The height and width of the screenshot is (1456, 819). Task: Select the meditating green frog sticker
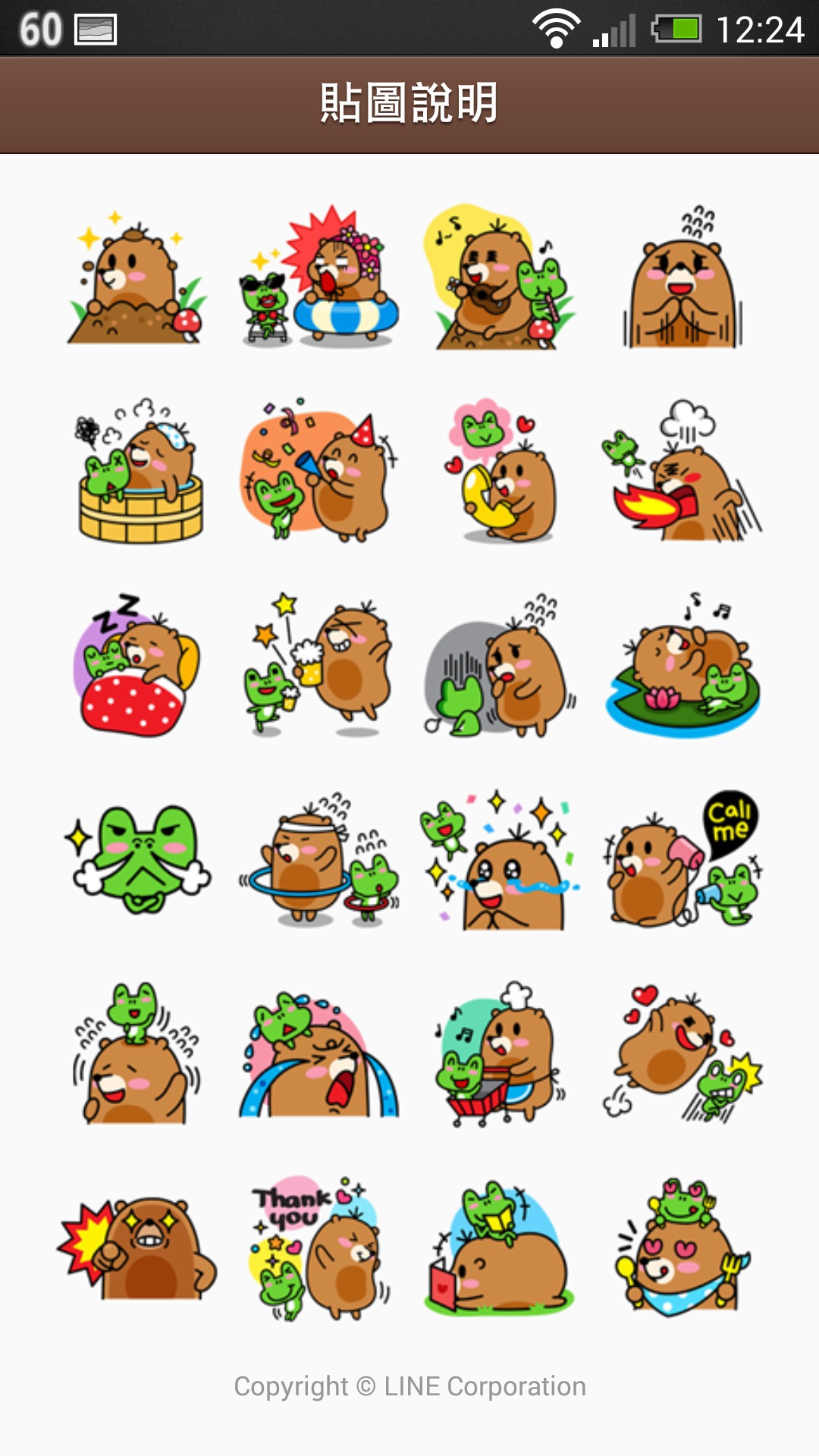point(137,859)
